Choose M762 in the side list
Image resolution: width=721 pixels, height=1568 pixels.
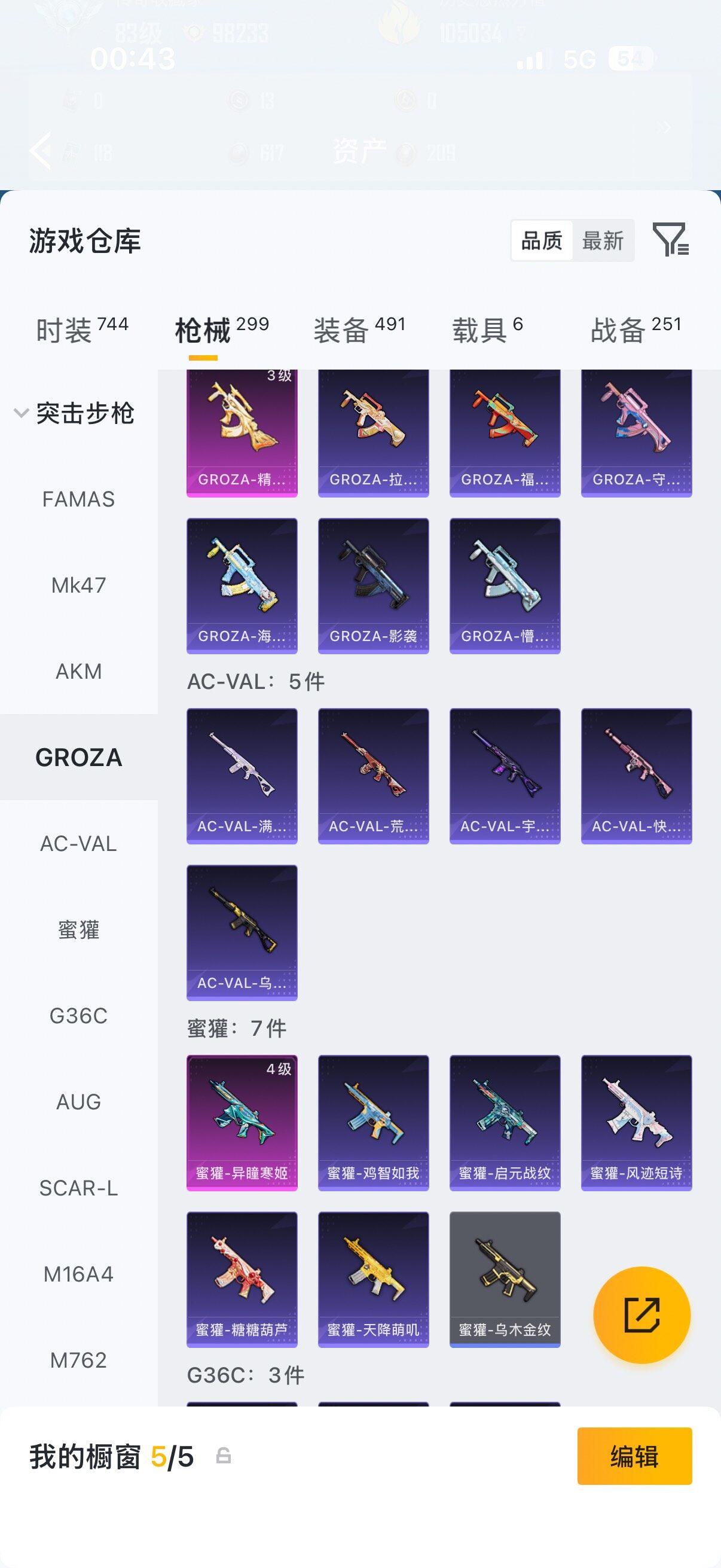point(78,1360)
